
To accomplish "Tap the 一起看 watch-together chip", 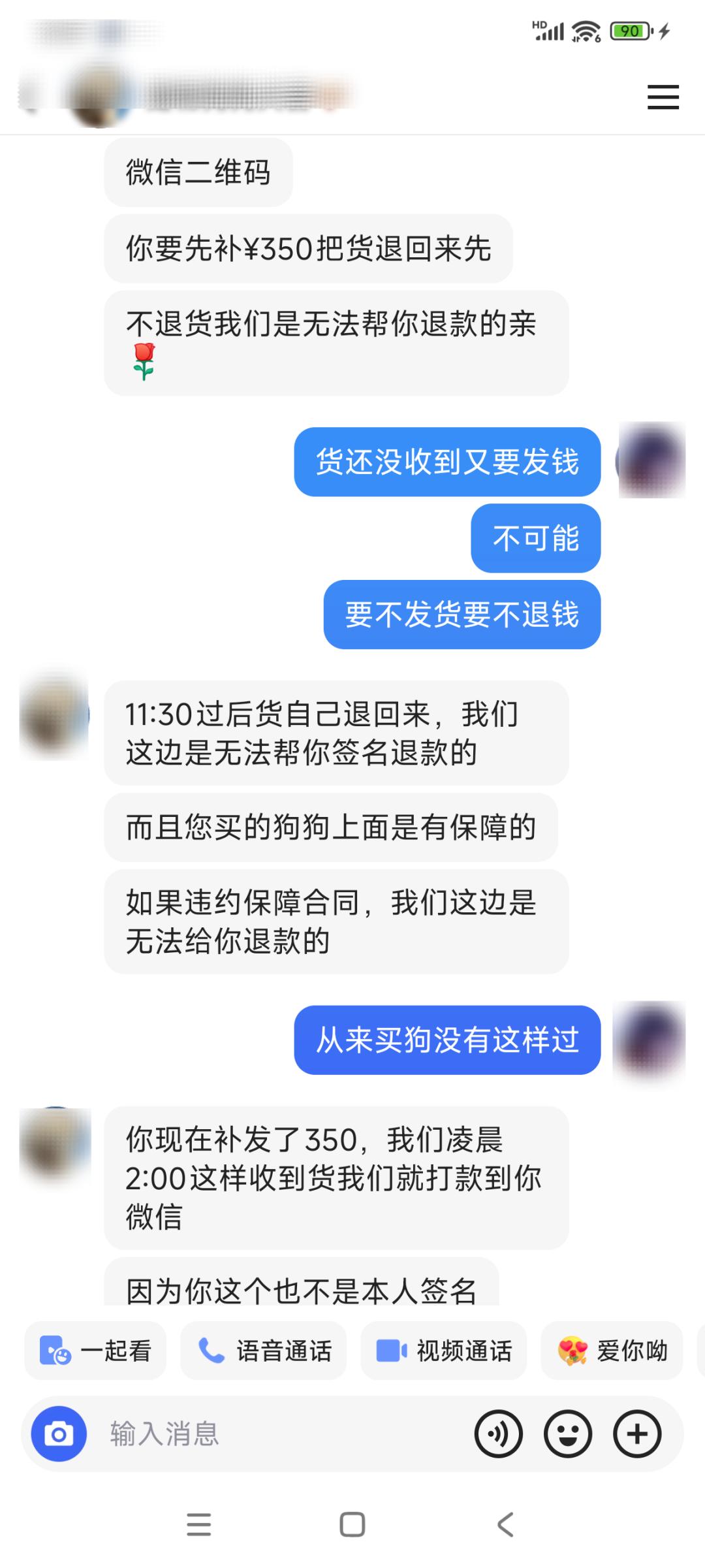I will (x=95, y=1351).
